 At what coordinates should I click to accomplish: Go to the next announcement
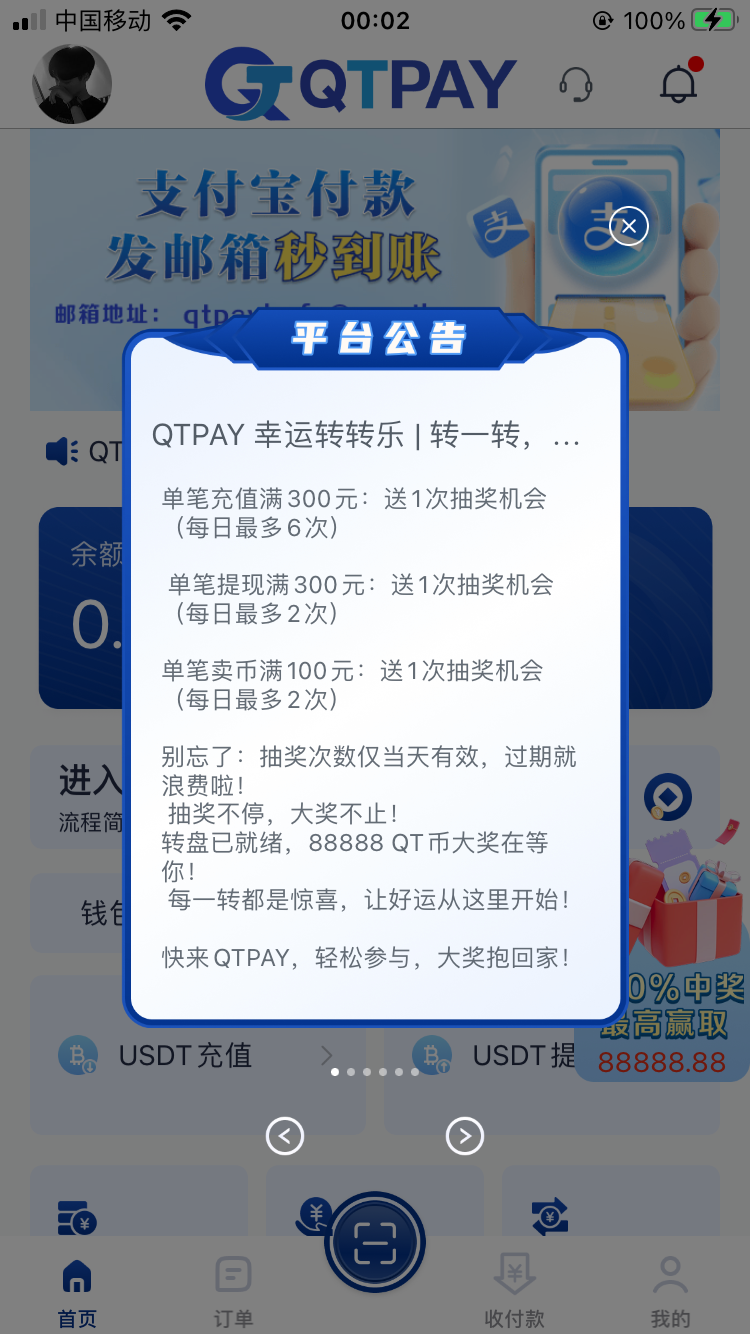[x=464, y=1135]
